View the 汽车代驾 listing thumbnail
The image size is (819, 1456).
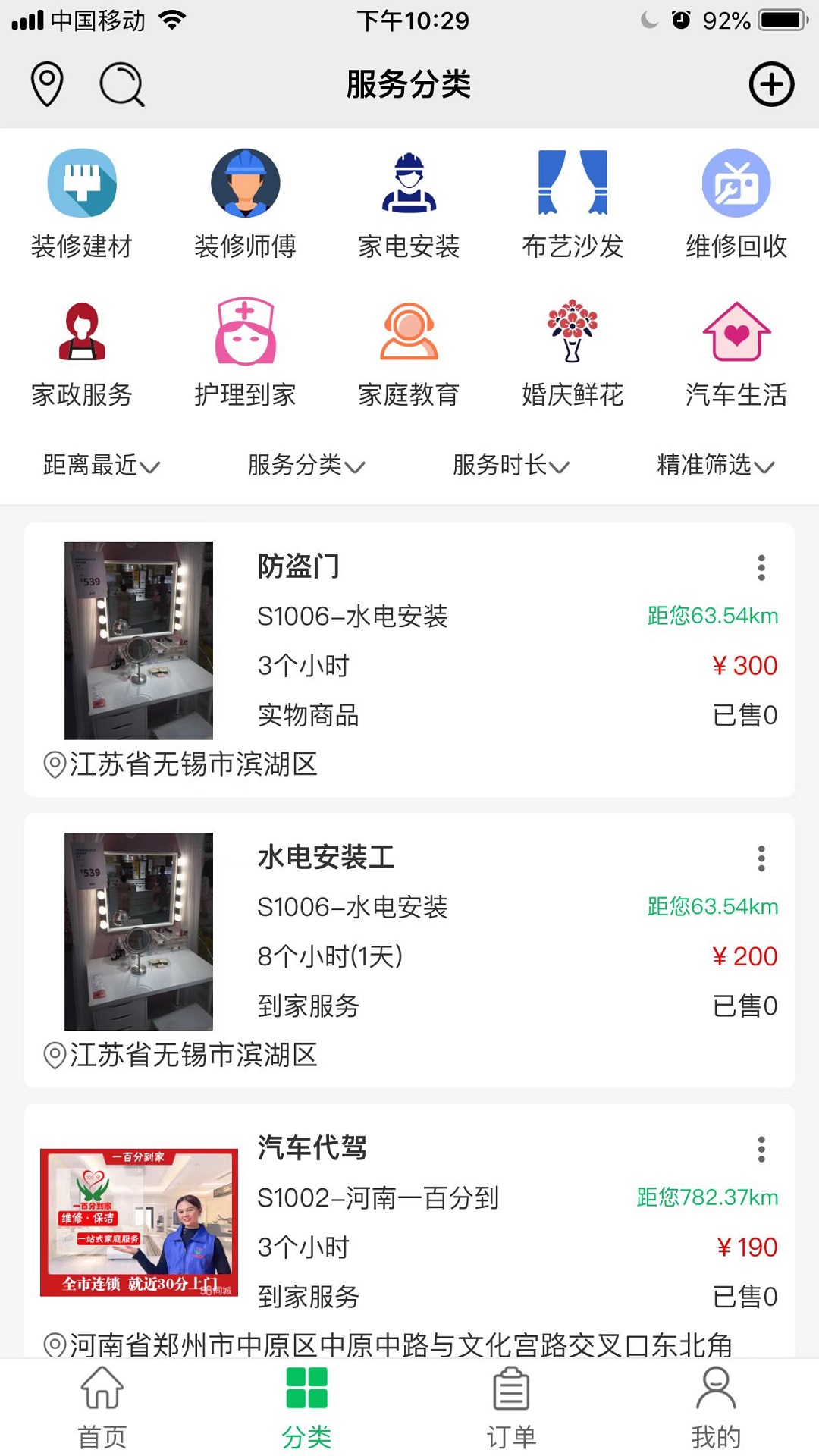click(139, 1221)
